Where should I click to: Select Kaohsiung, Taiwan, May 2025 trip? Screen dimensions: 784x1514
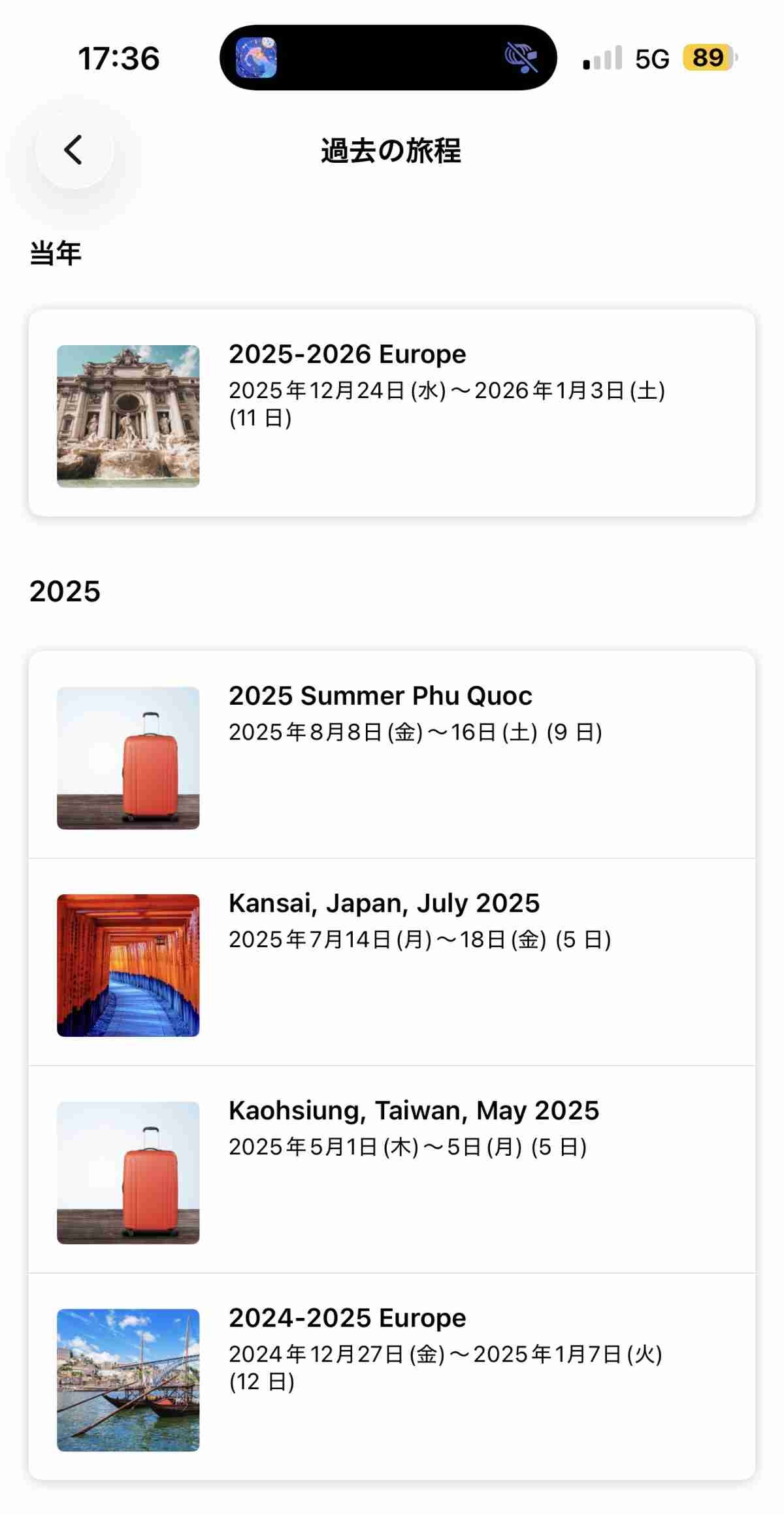pyautogui.click(x=392, y=1170)
